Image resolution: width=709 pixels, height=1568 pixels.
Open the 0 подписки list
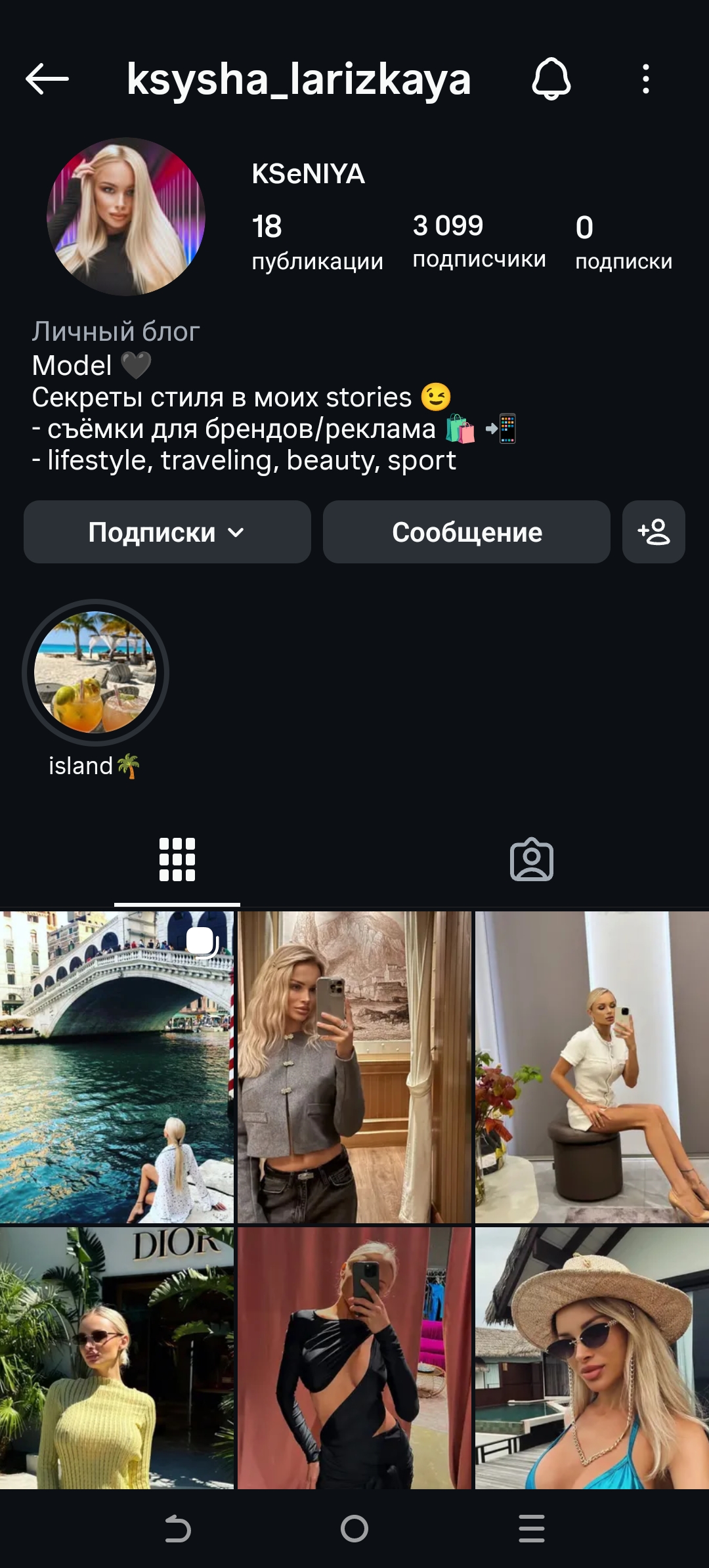point(623,243)
